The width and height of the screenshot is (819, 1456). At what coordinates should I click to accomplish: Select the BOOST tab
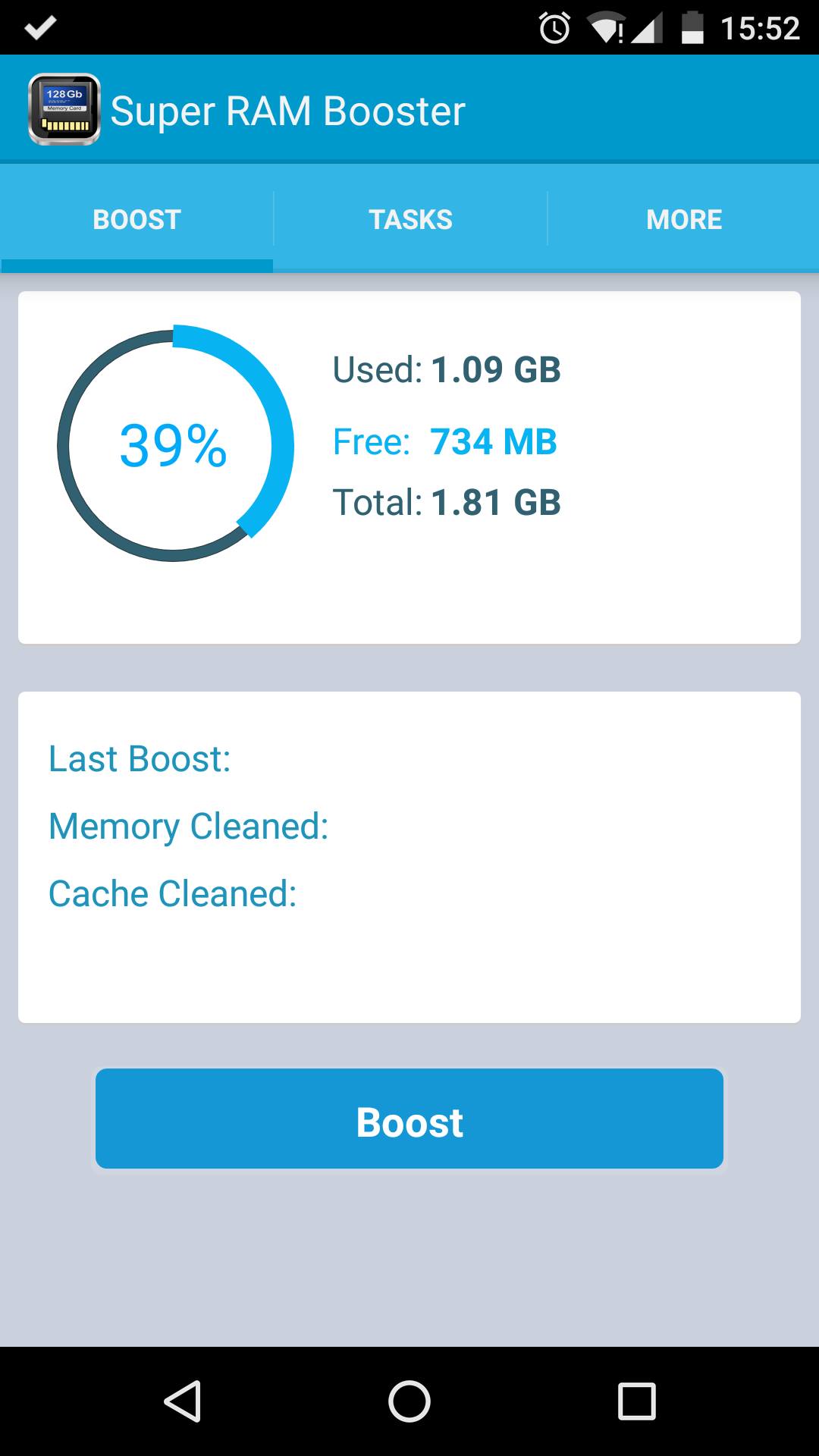click(x=136, y=218)
